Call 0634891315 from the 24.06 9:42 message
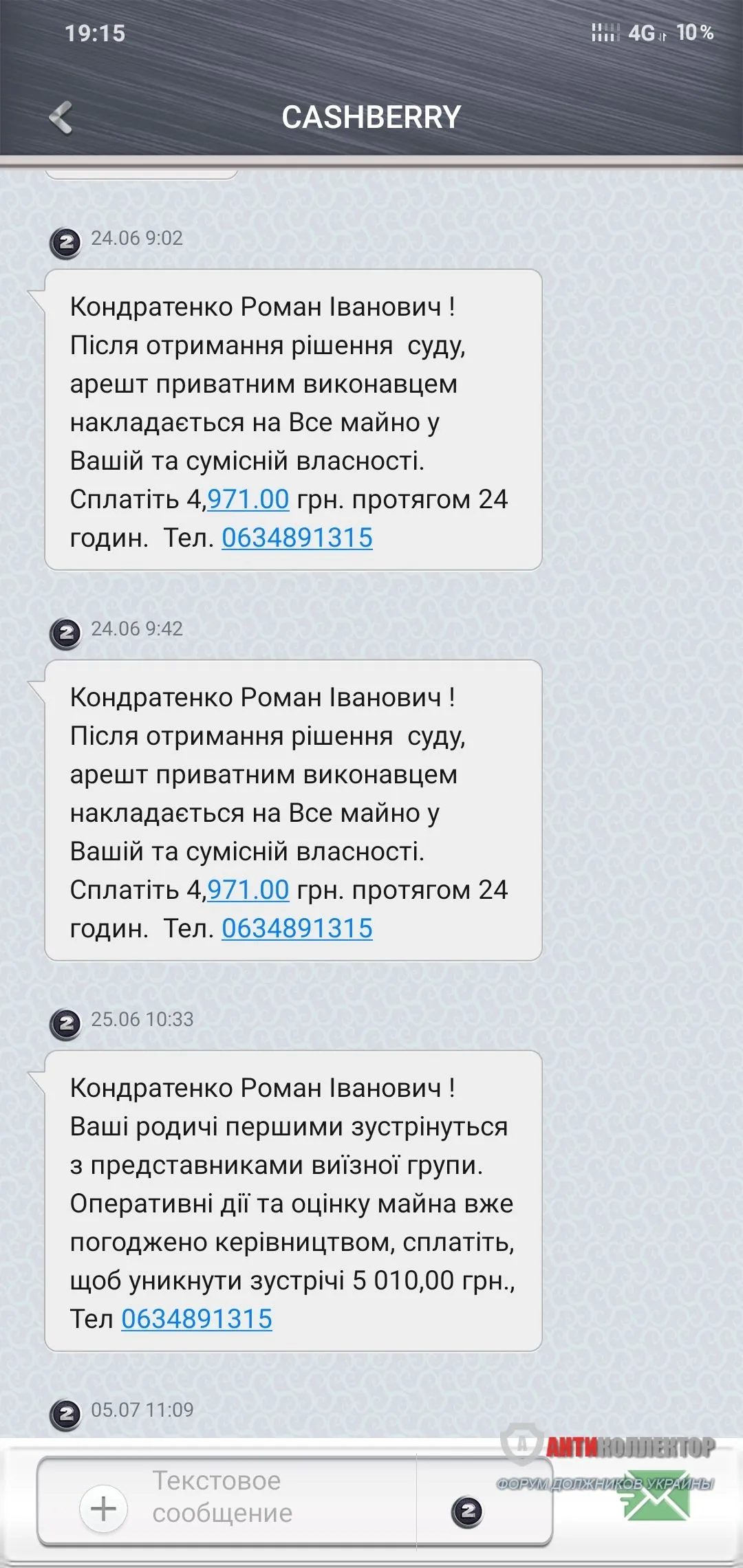 pos(297,928)
